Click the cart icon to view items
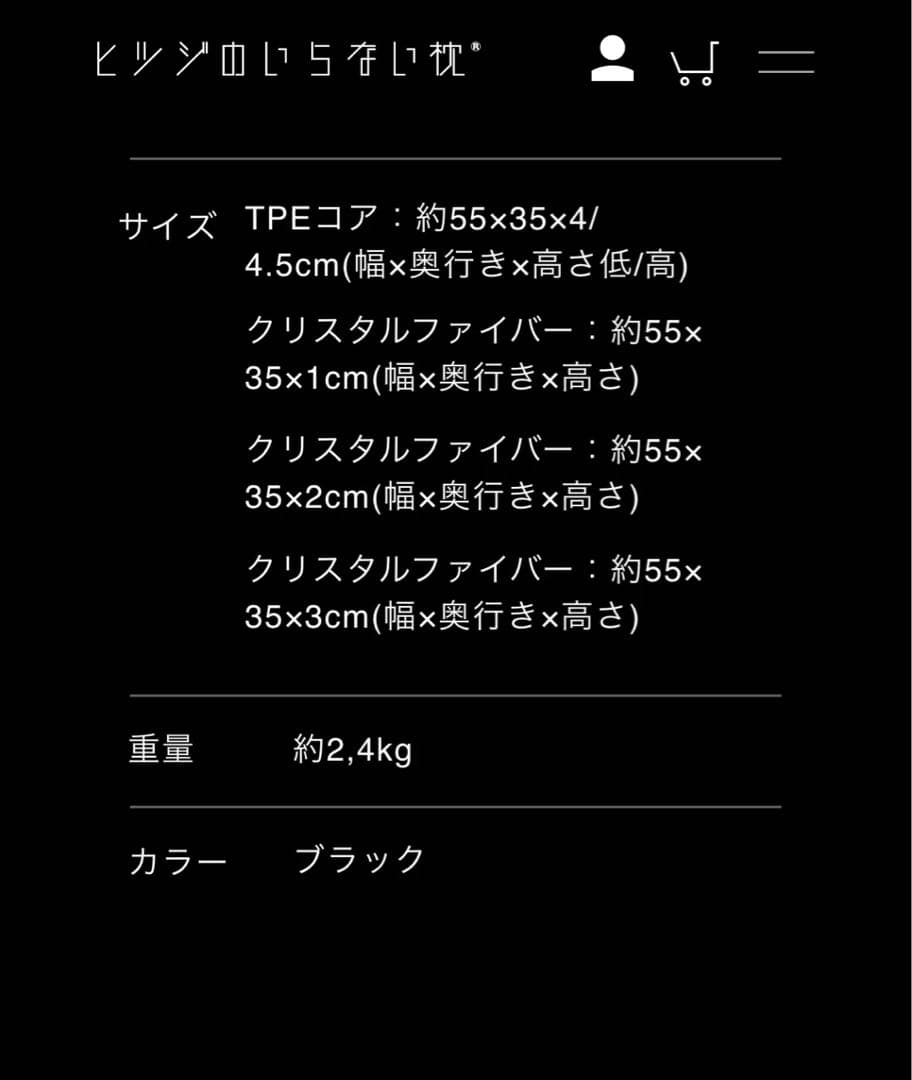This screenshot has width=912, height=1080. [696, 62]
